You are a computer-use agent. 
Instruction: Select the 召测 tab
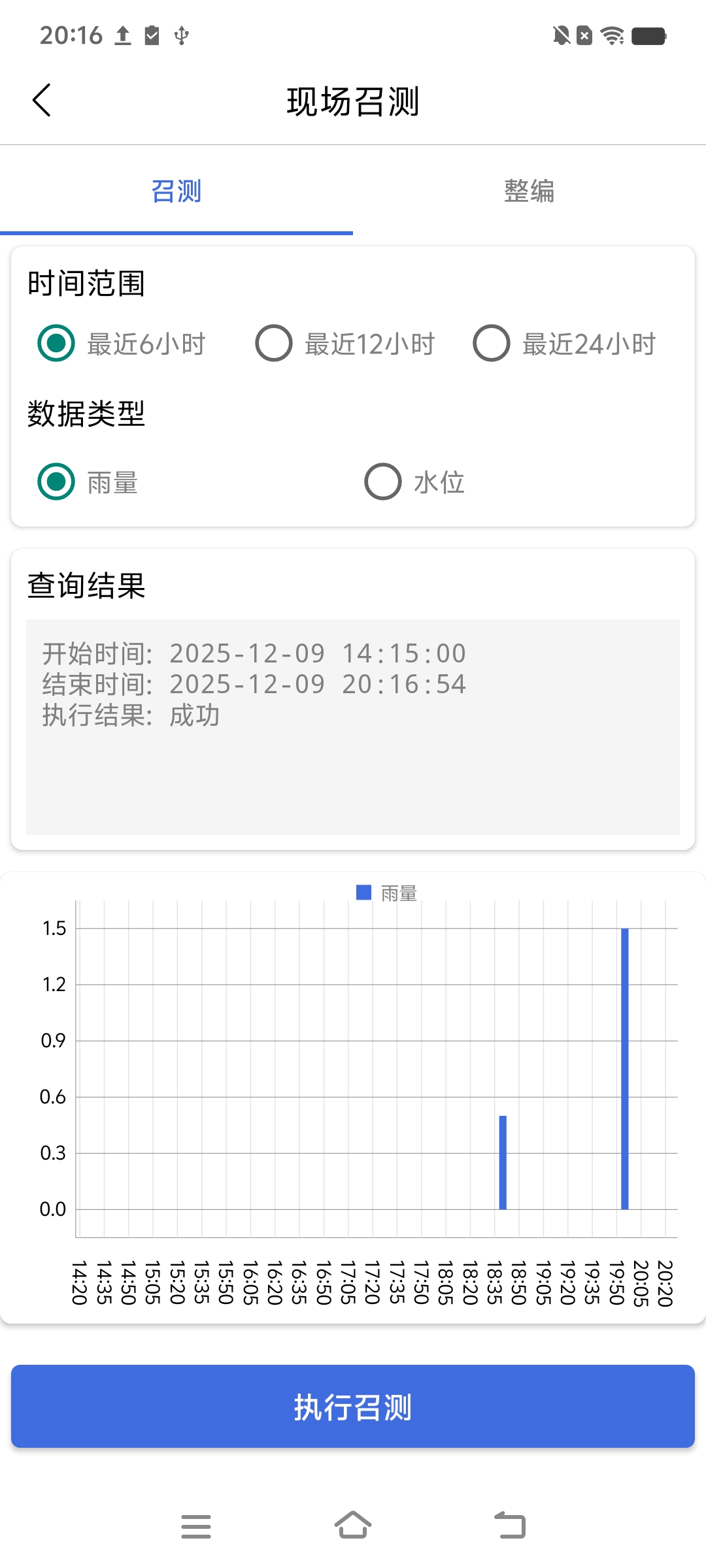click(176, 191)
